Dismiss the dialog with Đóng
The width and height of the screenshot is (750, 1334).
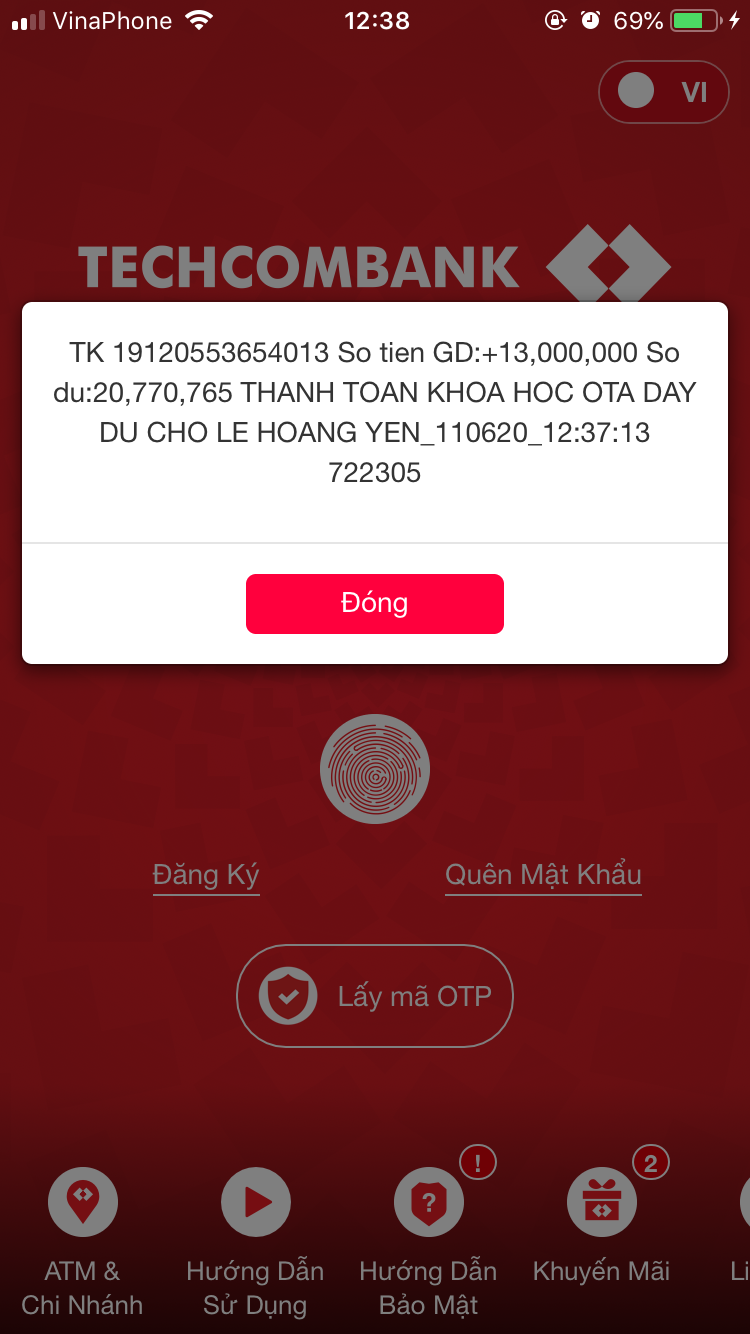point(375,603)
